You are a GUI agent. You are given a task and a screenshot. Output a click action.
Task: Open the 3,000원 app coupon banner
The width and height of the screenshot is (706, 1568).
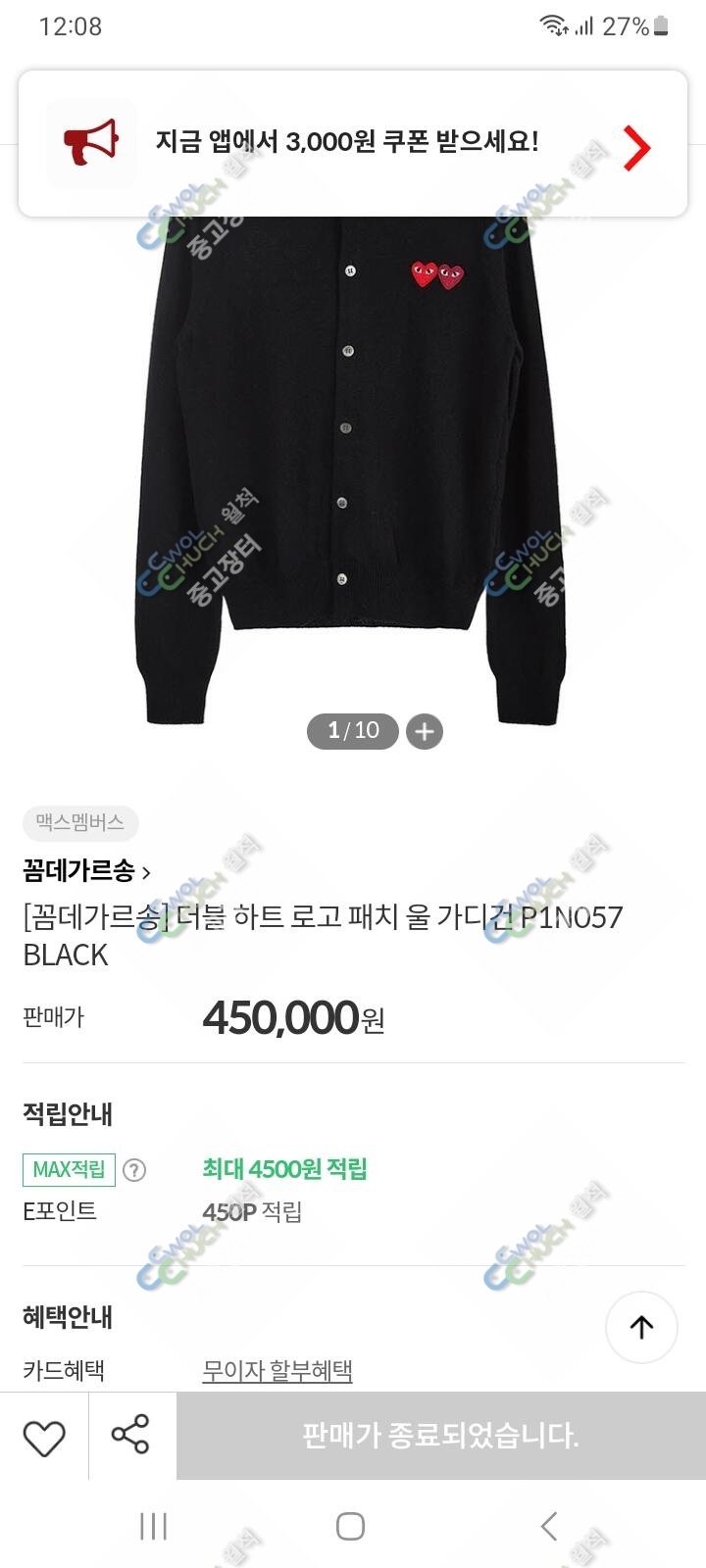point(353,143)
